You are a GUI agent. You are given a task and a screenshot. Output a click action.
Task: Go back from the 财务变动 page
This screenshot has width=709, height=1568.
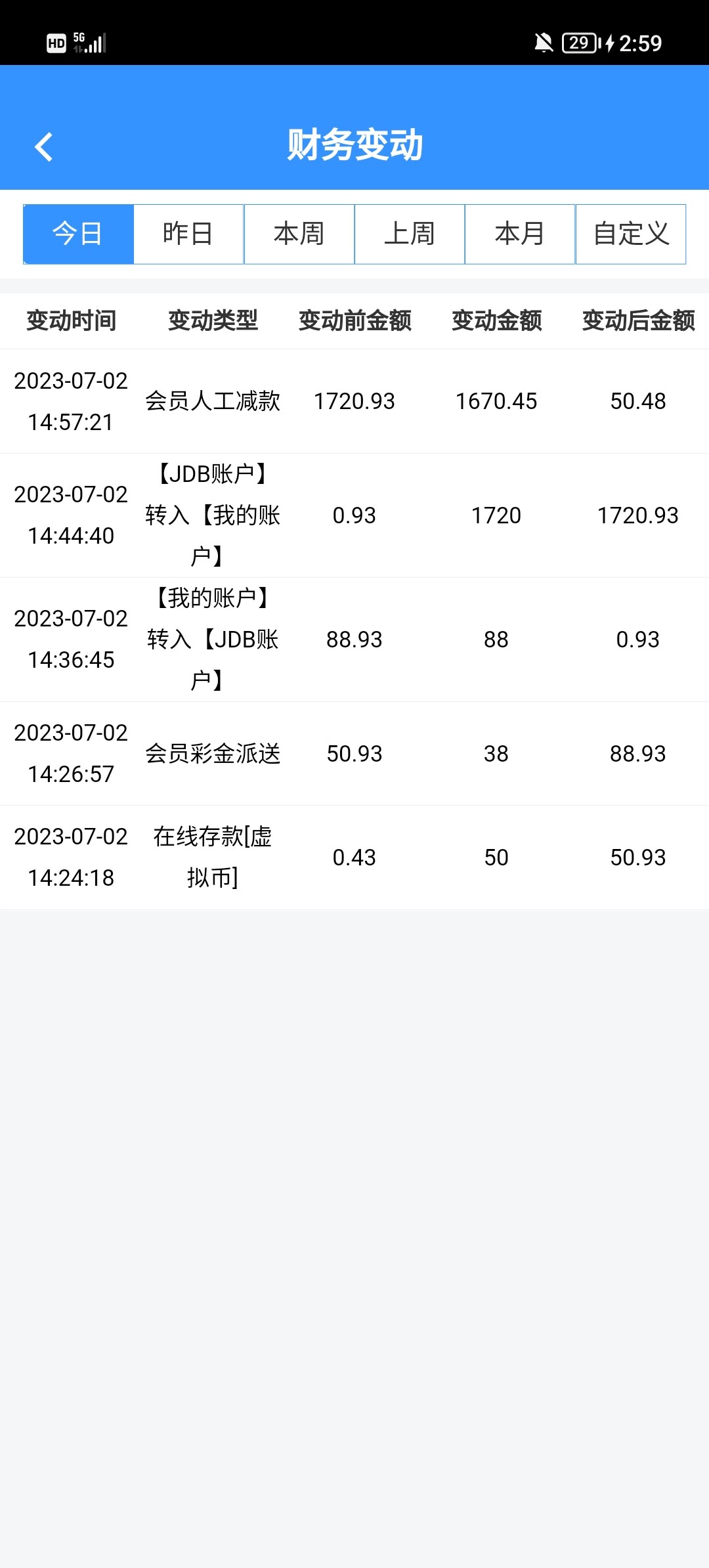[44, 146]
